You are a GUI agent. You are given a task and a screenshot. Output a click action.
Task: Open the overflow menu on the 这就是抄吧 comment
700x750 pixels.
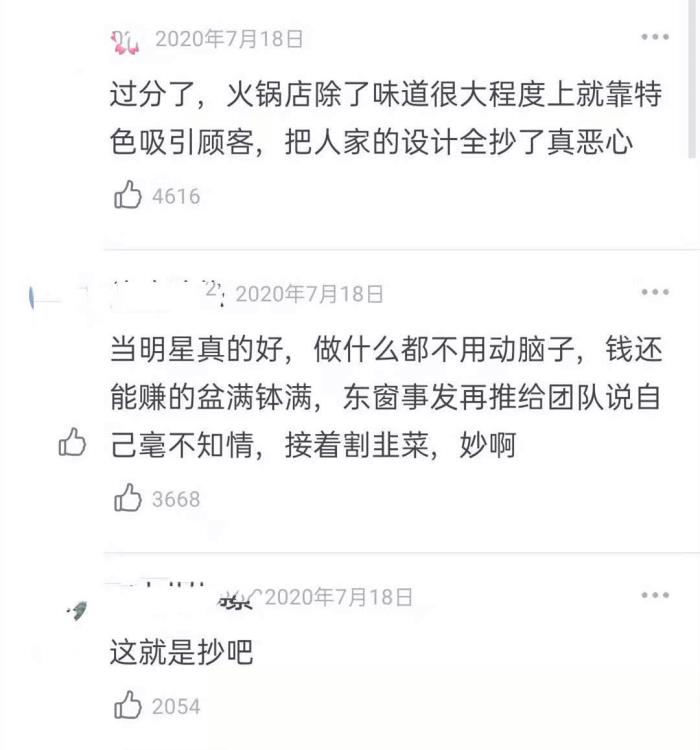[x=655, y=595]
